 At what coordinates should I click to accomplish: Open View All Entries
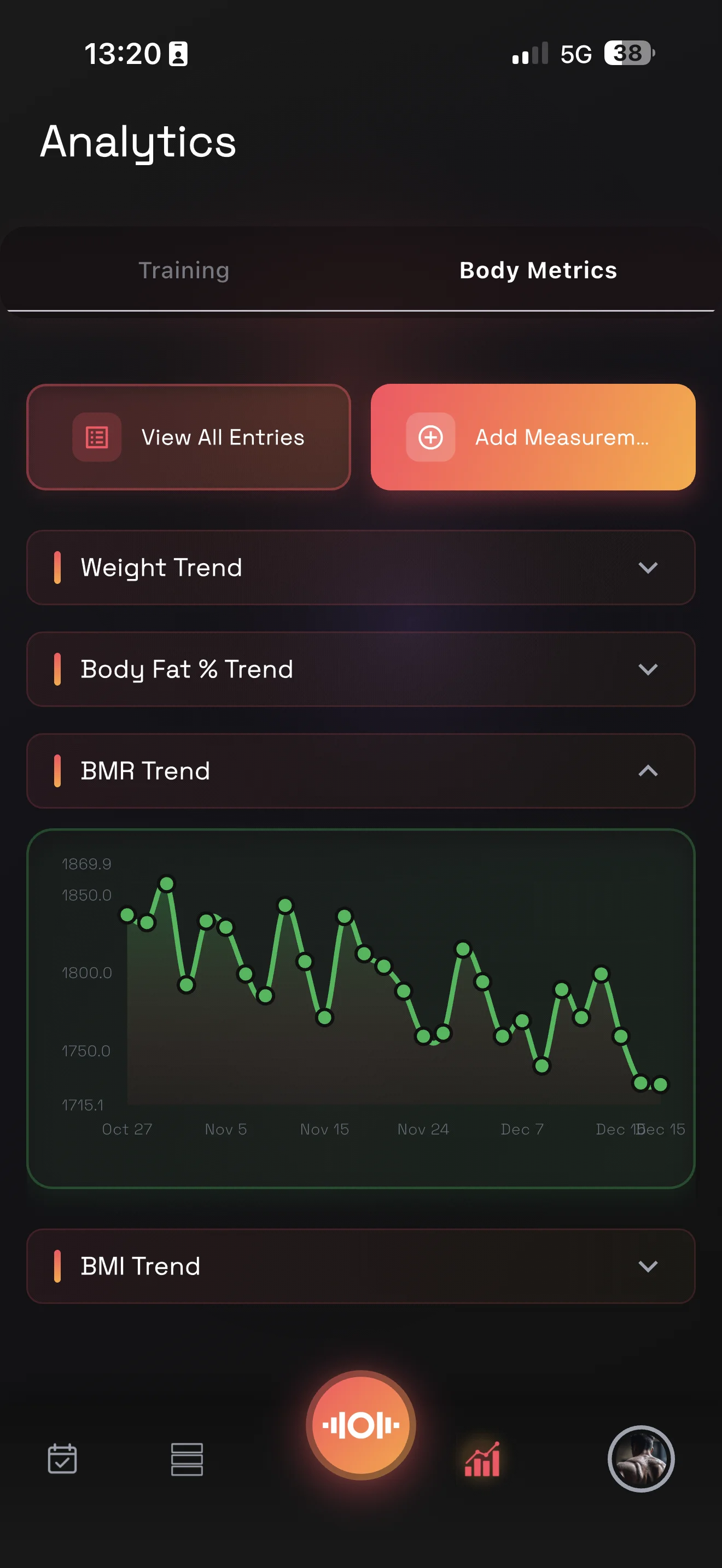(189, 437)
